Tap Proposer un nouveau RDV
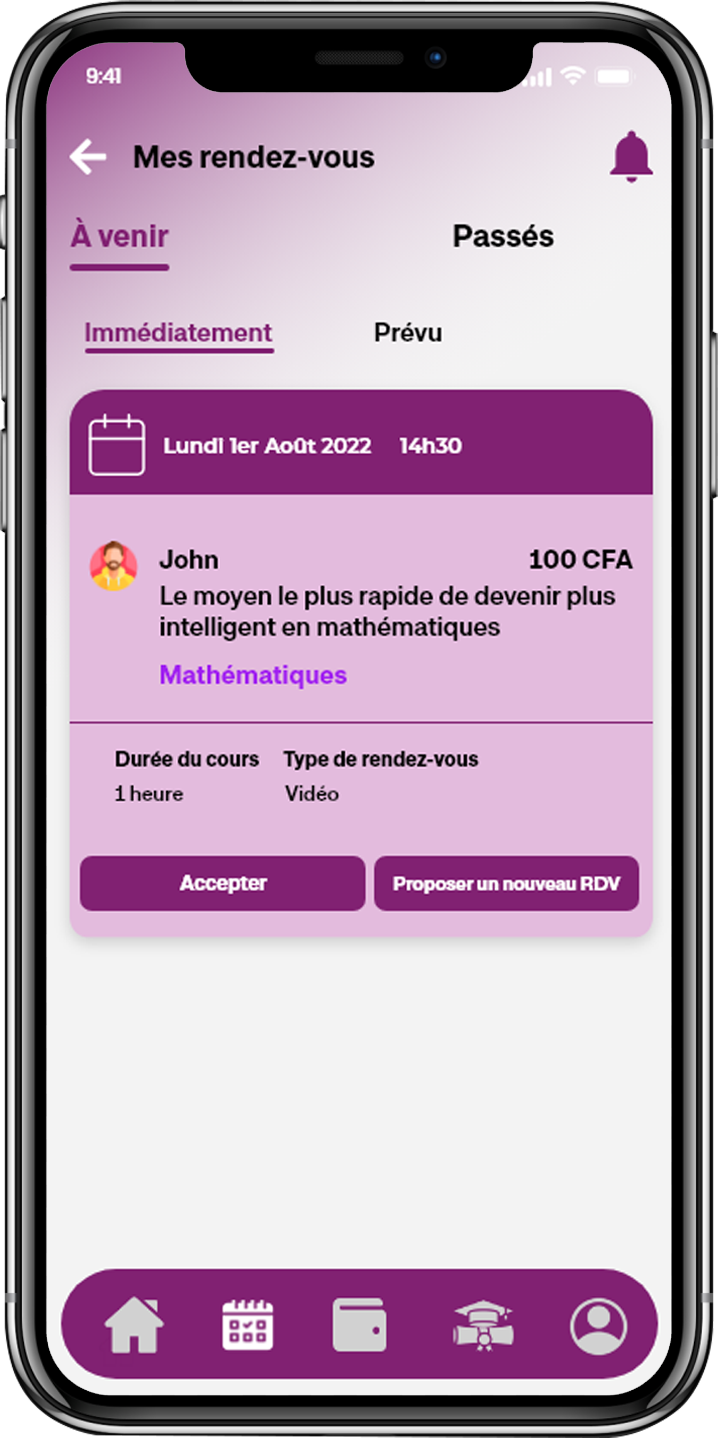718x1438 pixels. click(x=506, y=883)
